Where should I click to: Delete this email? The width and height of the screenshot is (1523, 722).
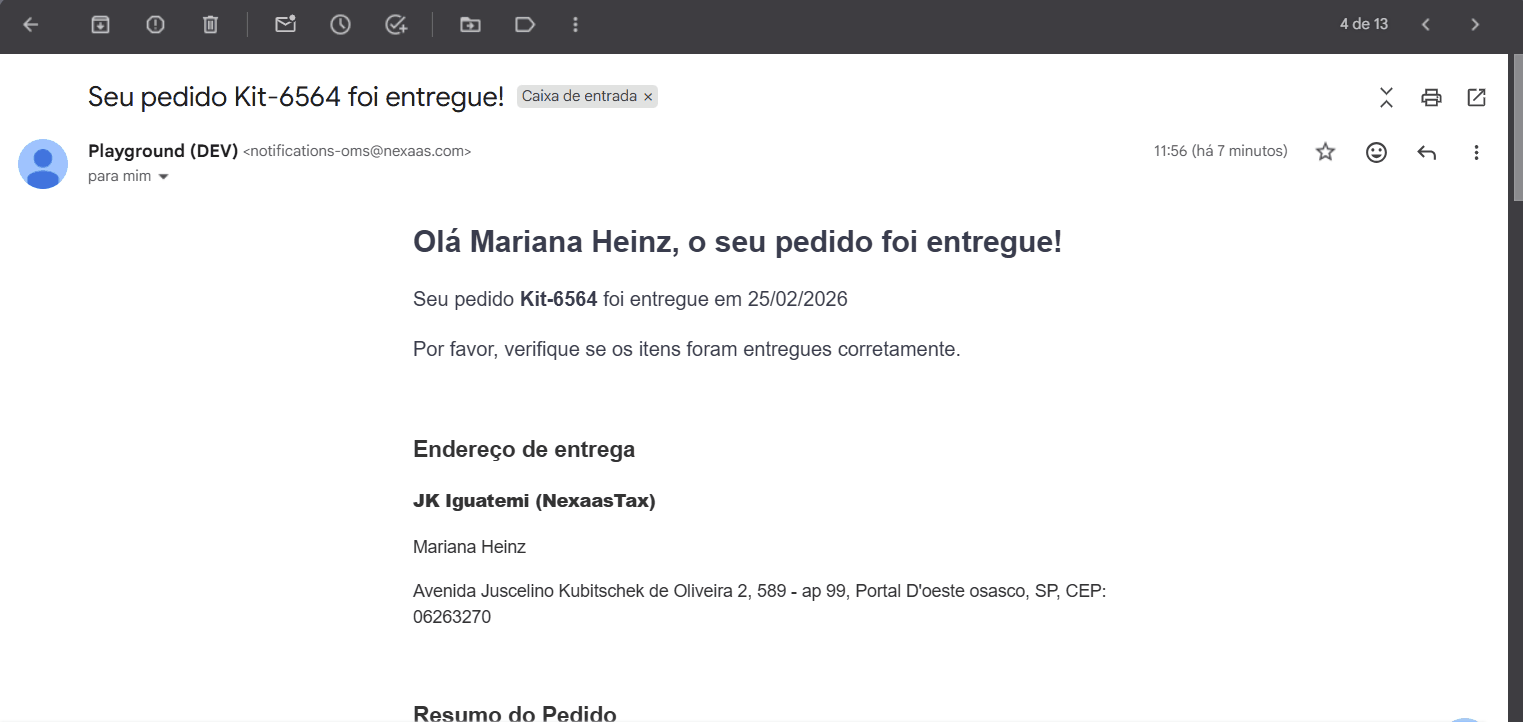[x=210, y=25]
